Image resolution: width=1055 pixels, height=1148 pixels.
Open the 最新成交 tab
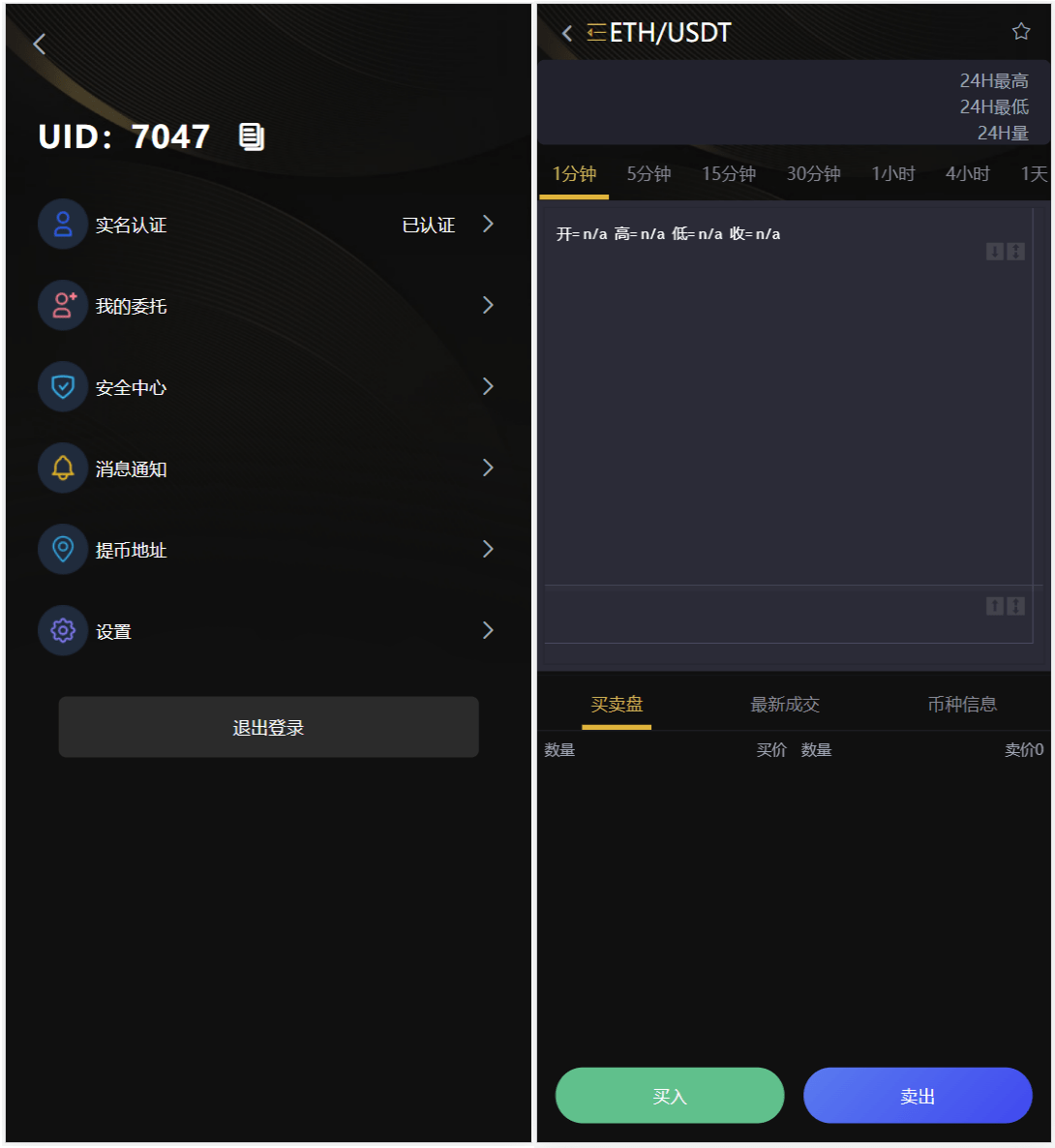coord(784,705)
